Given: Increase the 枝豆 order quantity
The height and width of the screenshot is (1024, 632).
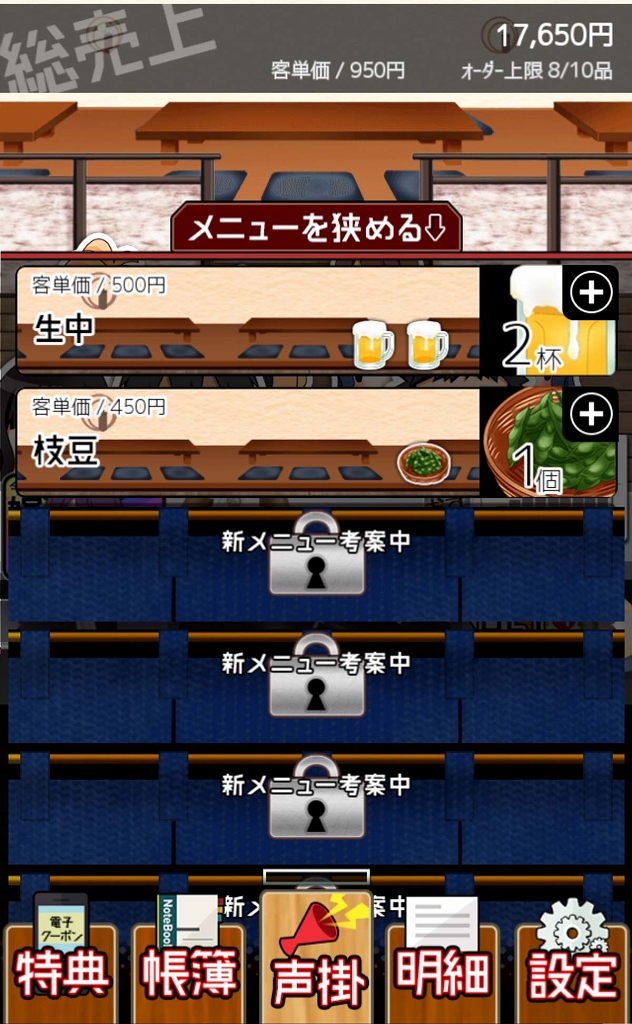Looking at the screenshot, I should point(591,414).
